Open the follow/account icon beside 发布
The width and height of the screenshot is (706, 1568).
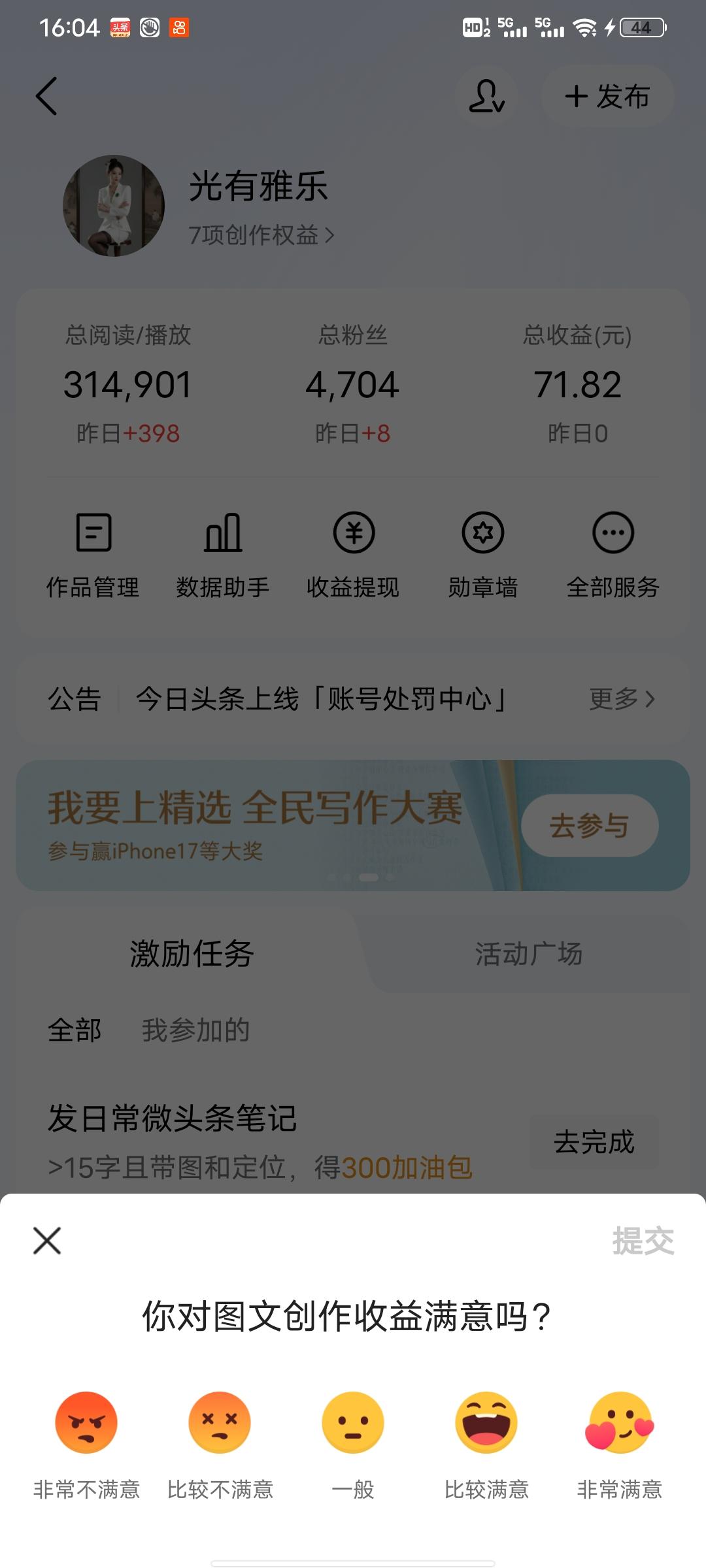click(487, 95)
